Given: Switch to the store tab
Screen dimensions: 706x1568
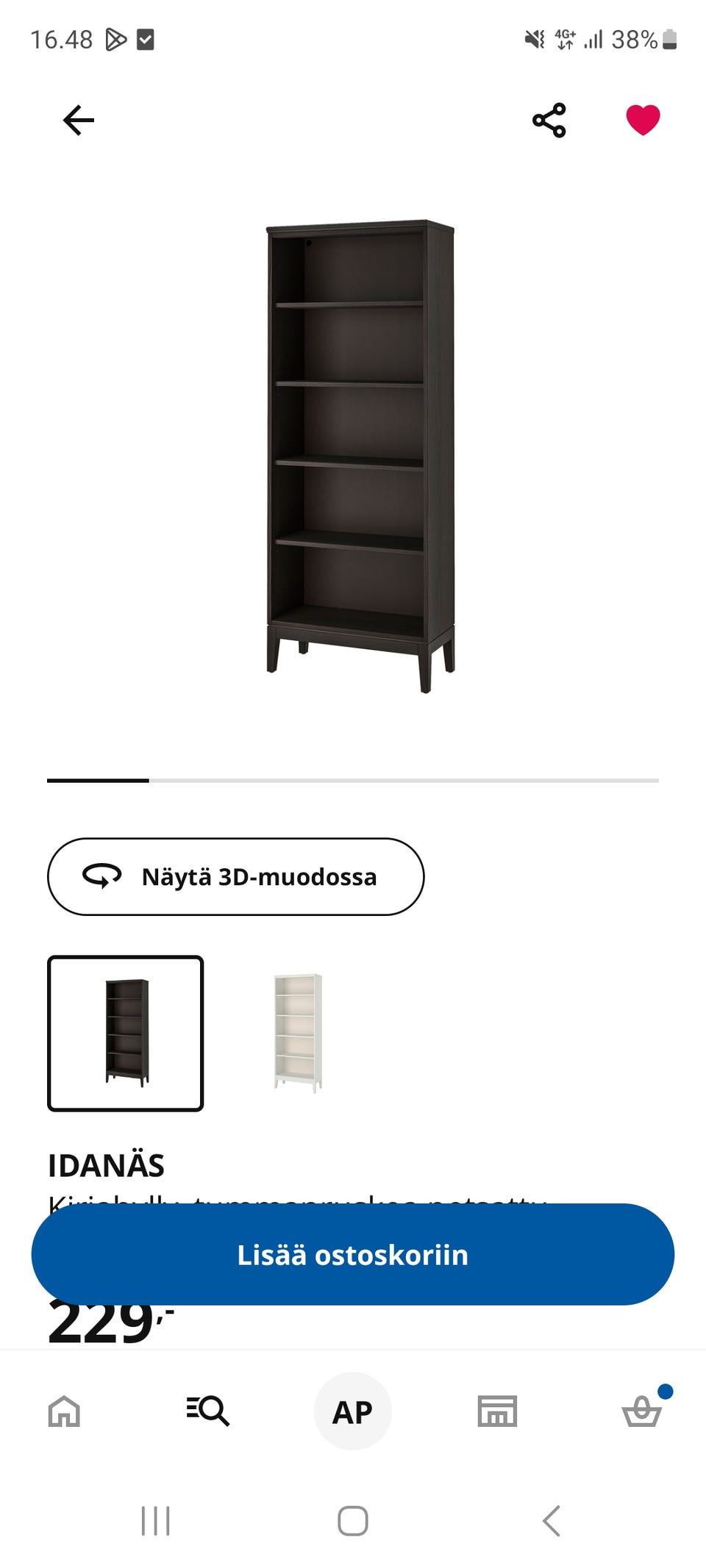Looking at the screenshot, I should (x=497, y=1411).
